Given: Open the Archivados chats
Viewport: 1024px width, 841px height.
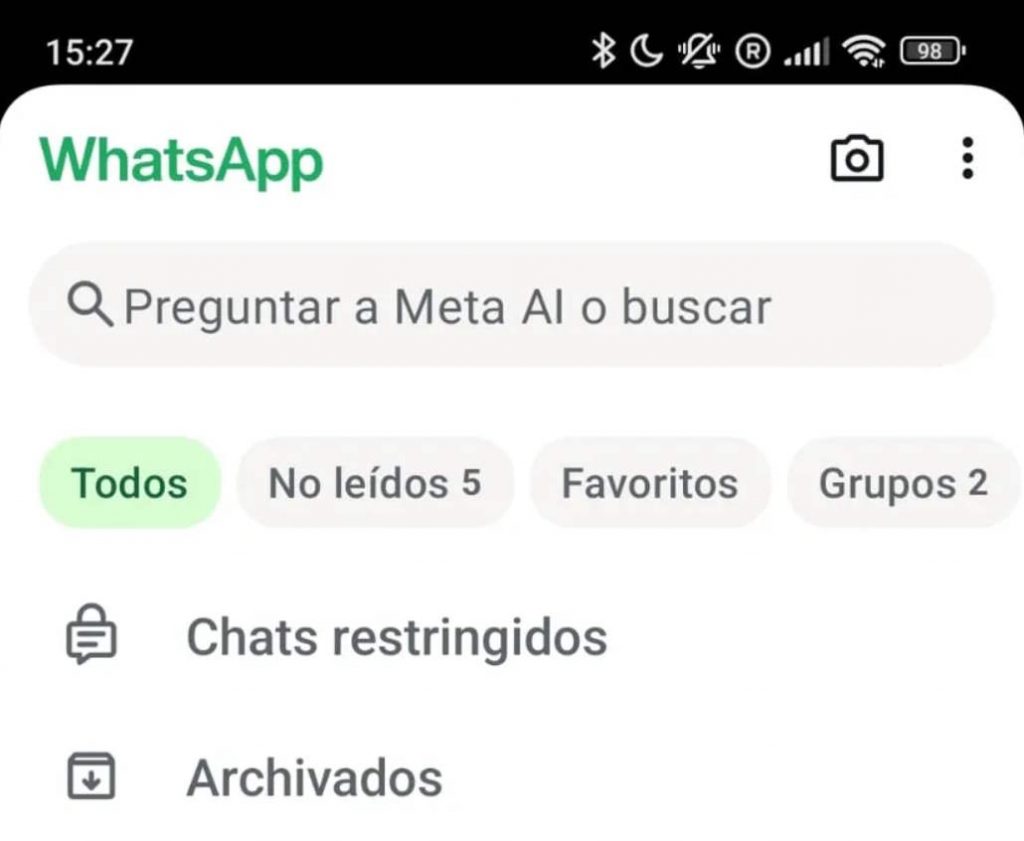Looking at the screenshot, I should point(314,777).
